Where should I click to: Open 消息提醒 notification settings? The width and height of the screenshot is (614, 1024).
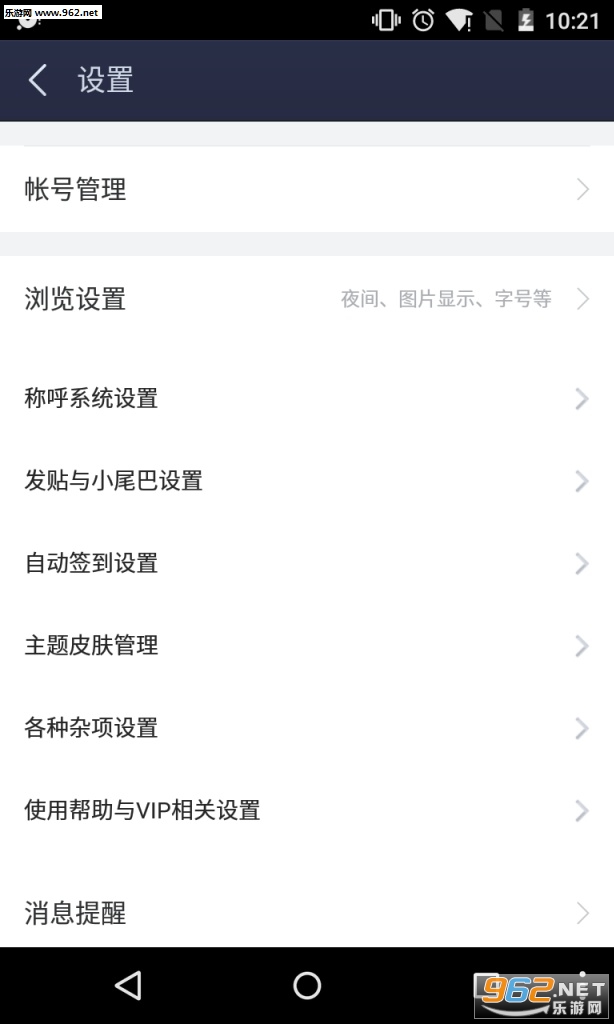(x=306, y=912)
